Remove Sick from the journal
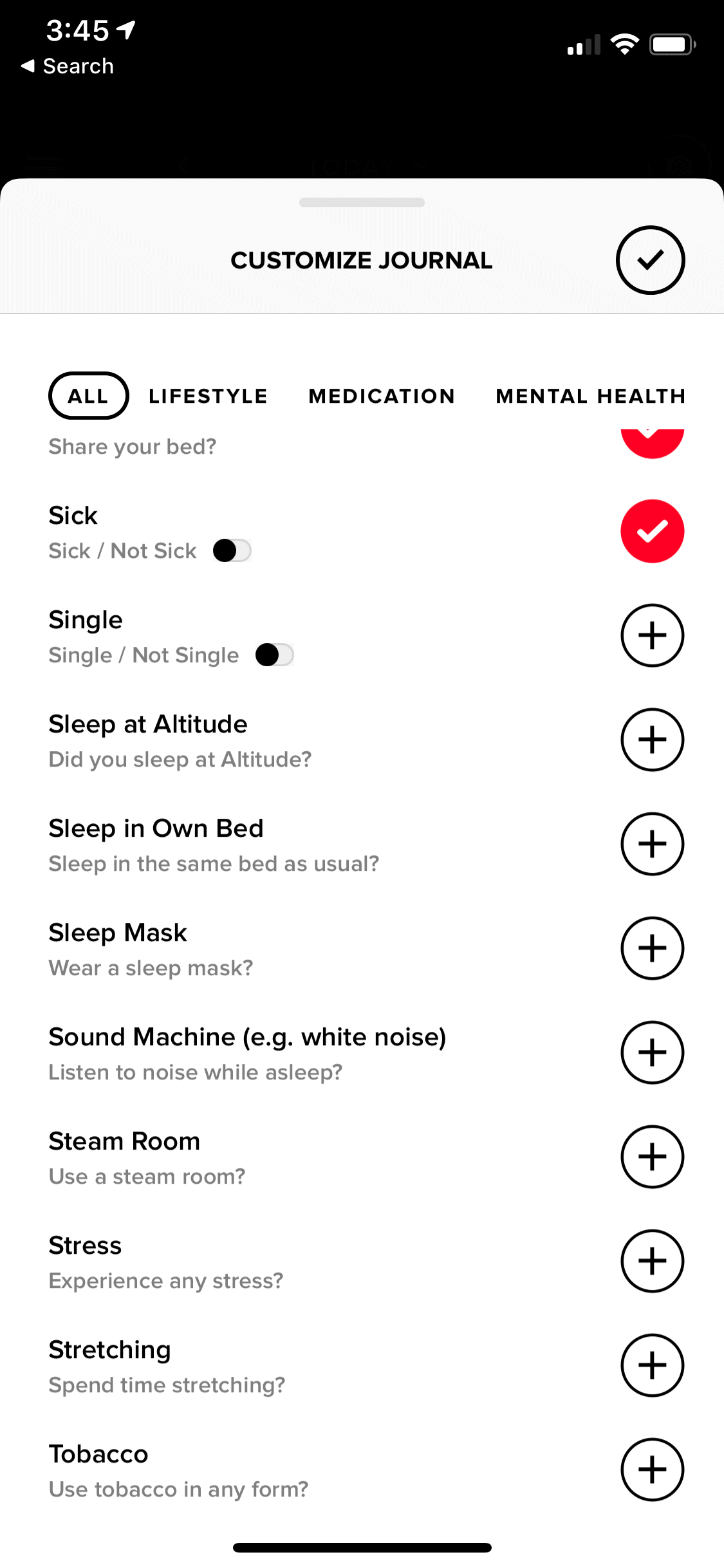 pyautogui.click(x=652, y=531)
